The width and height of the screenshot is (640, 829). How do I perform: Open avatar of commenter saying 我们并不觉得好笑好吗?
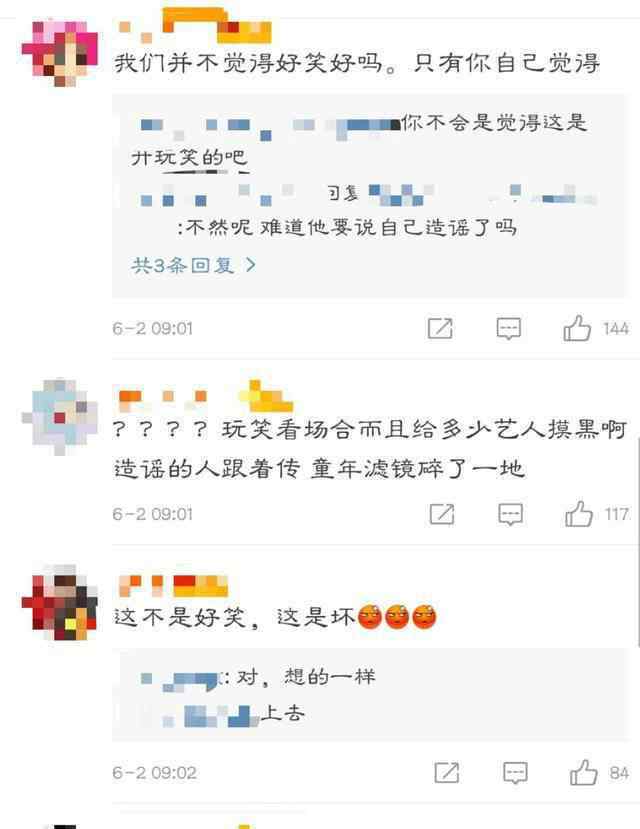pos(59,51)
